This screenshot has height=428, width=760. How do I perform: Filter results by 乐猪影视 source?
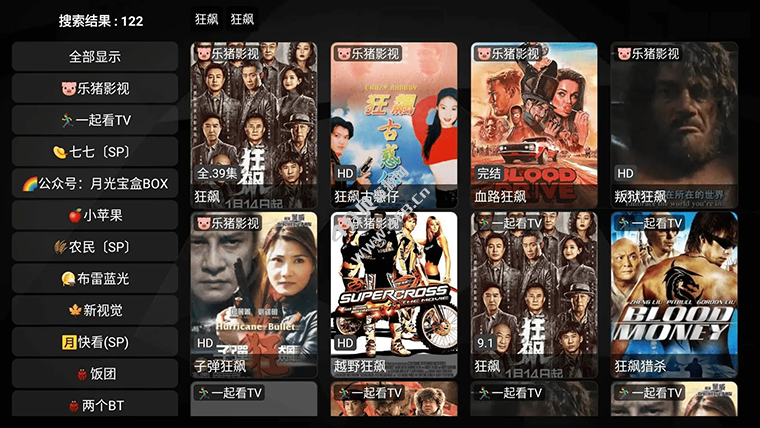(95, 88)
